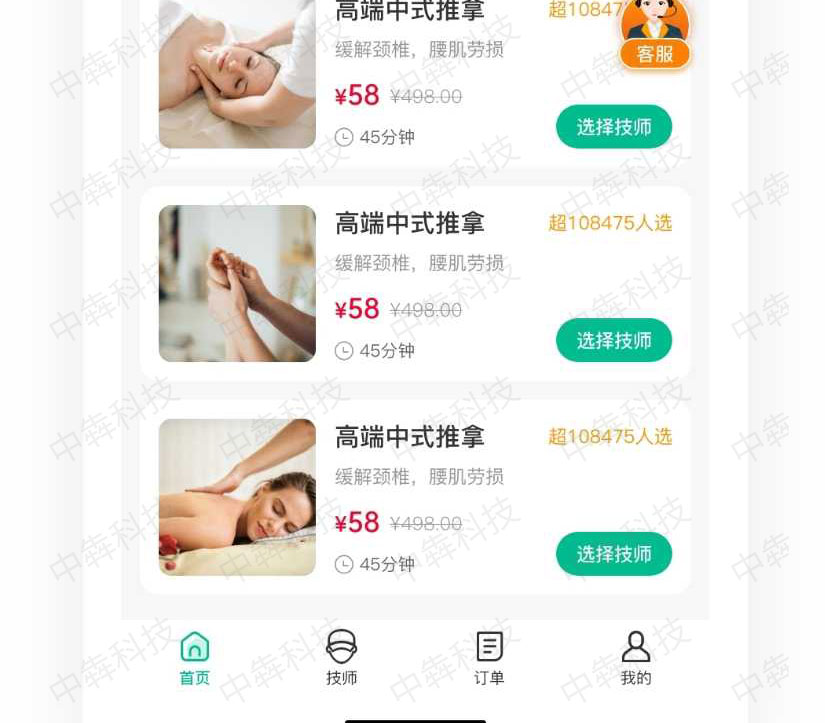This screenshot has width=825, height=723.
Task: Tap 选择技师 on the hand massage card
Action: 614,340
